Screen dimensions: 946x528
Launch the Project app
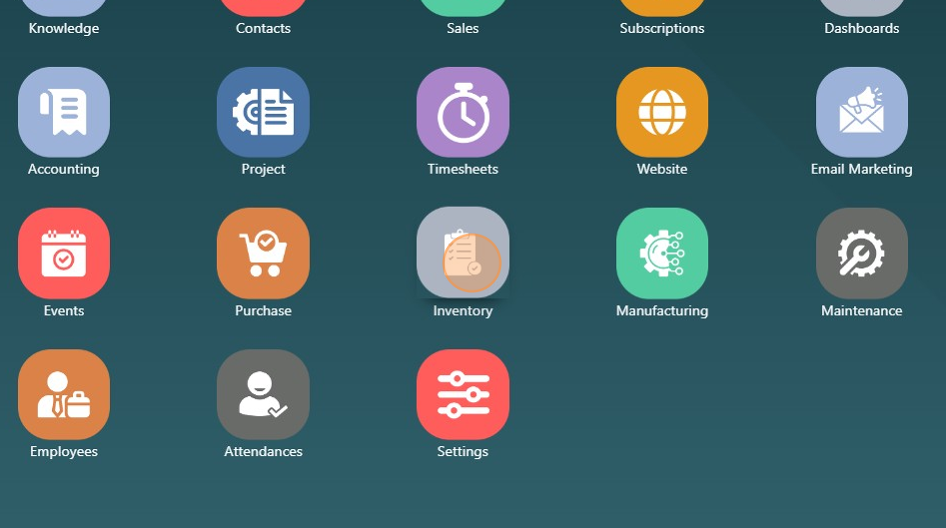263,113
